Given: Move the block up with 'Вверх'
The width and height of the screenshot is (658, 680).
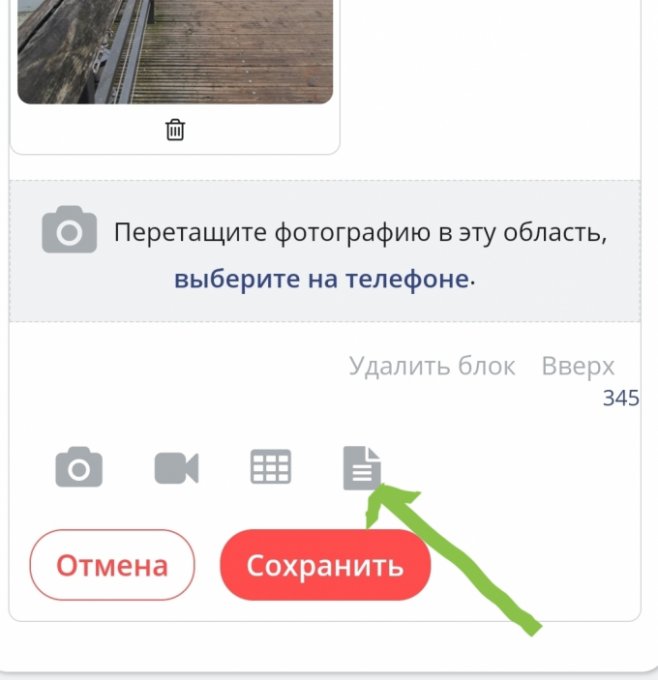Looking at the screenshot, I should (578, 366).
